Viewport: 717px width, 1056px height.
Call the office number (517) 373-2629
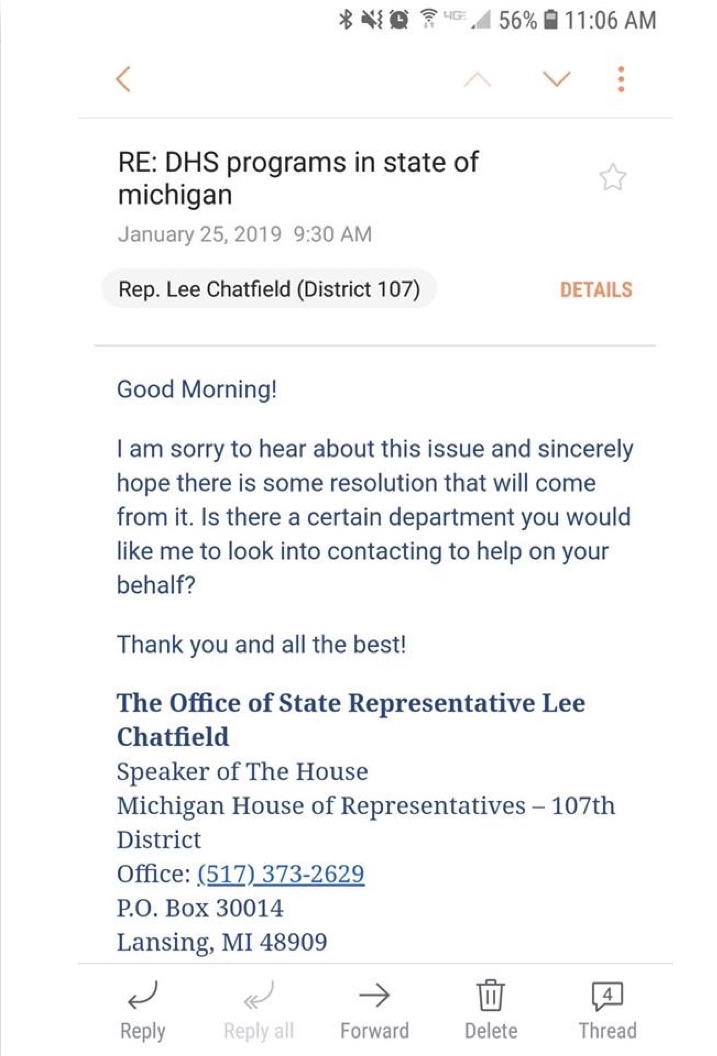281,874
